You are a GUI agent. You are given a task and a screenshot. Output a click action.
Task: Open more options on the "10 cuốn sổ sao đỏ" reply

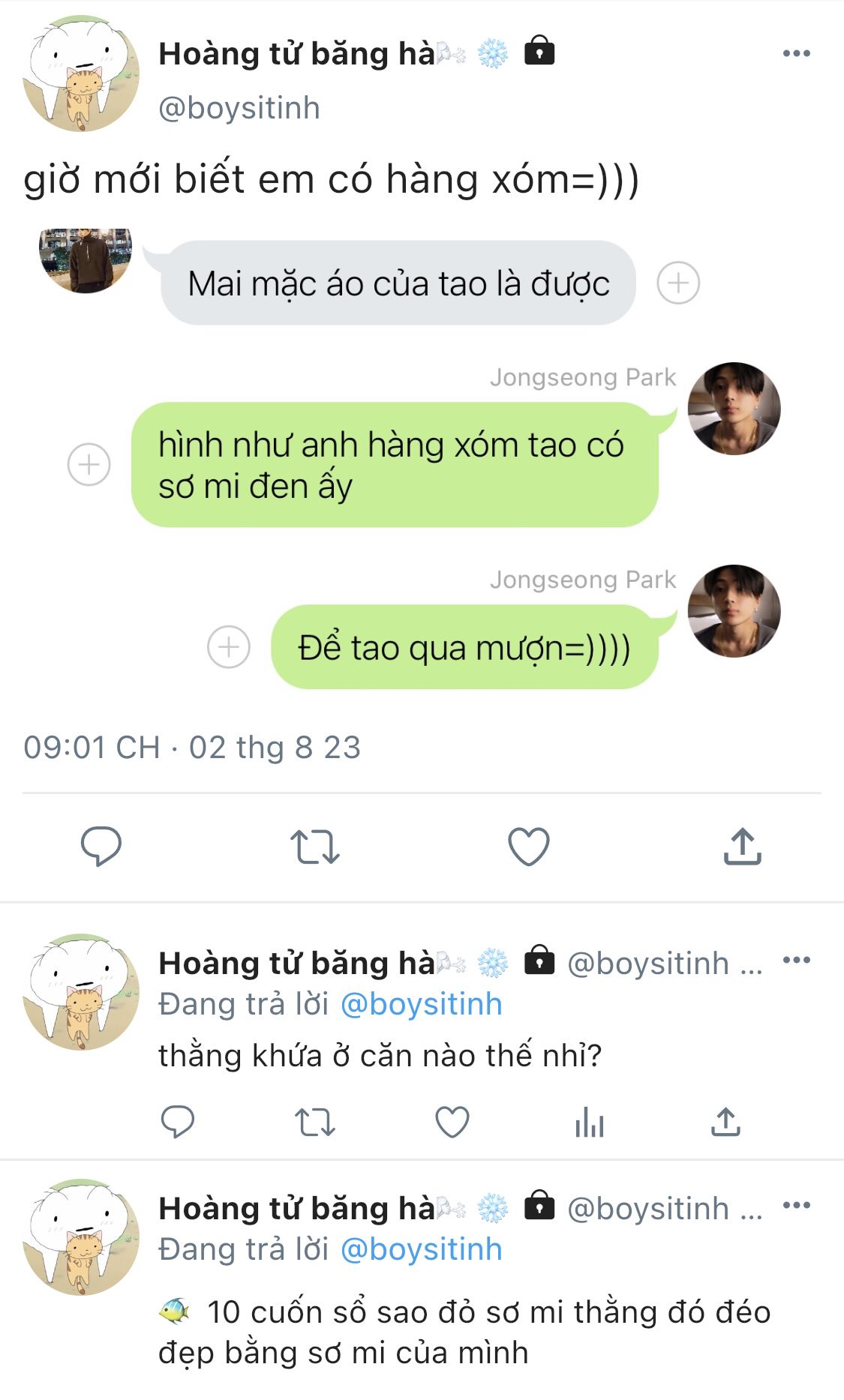point(796,1205)
